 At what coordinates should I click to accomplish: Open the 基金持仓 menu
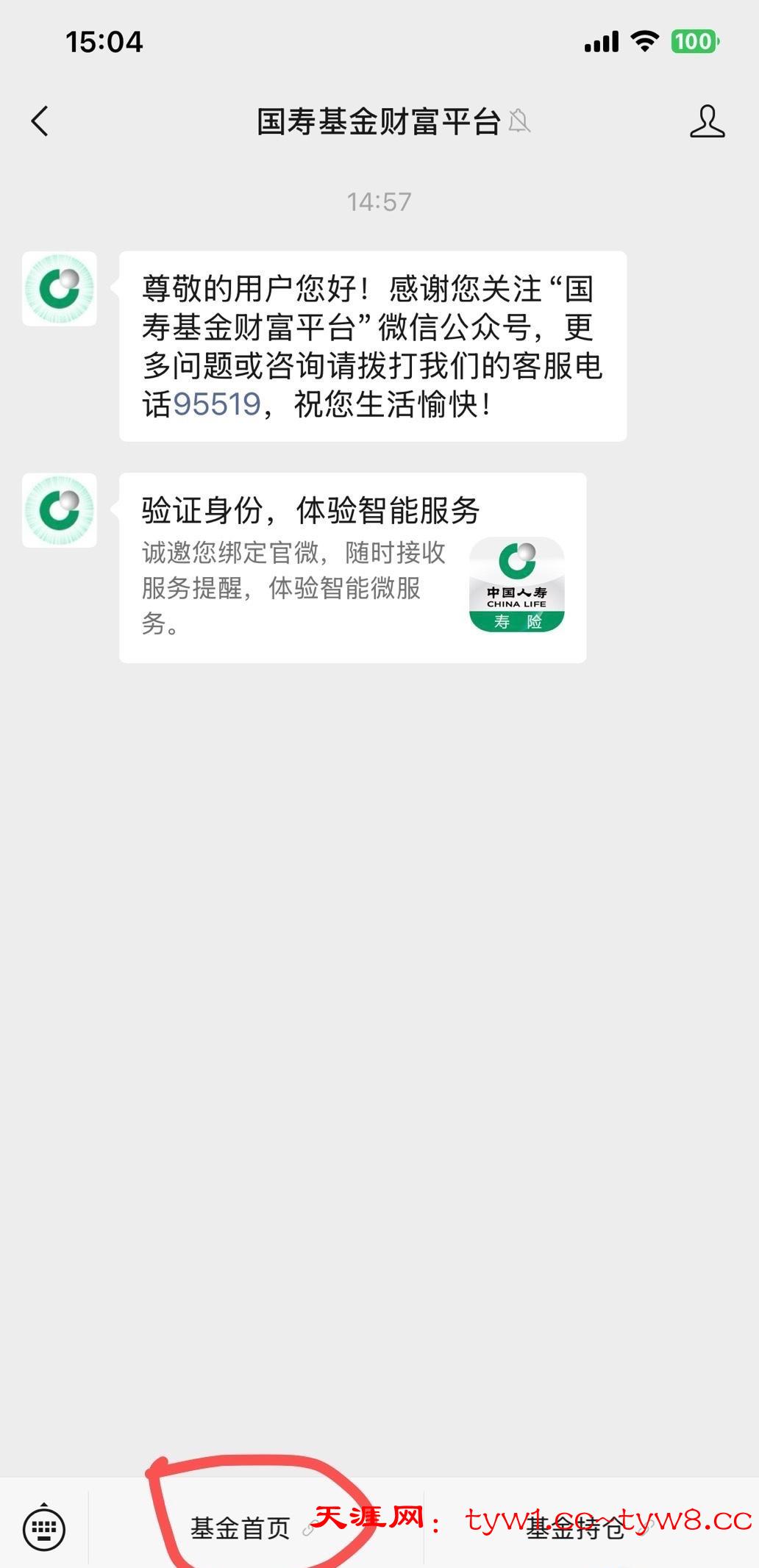coord(575,1528)
